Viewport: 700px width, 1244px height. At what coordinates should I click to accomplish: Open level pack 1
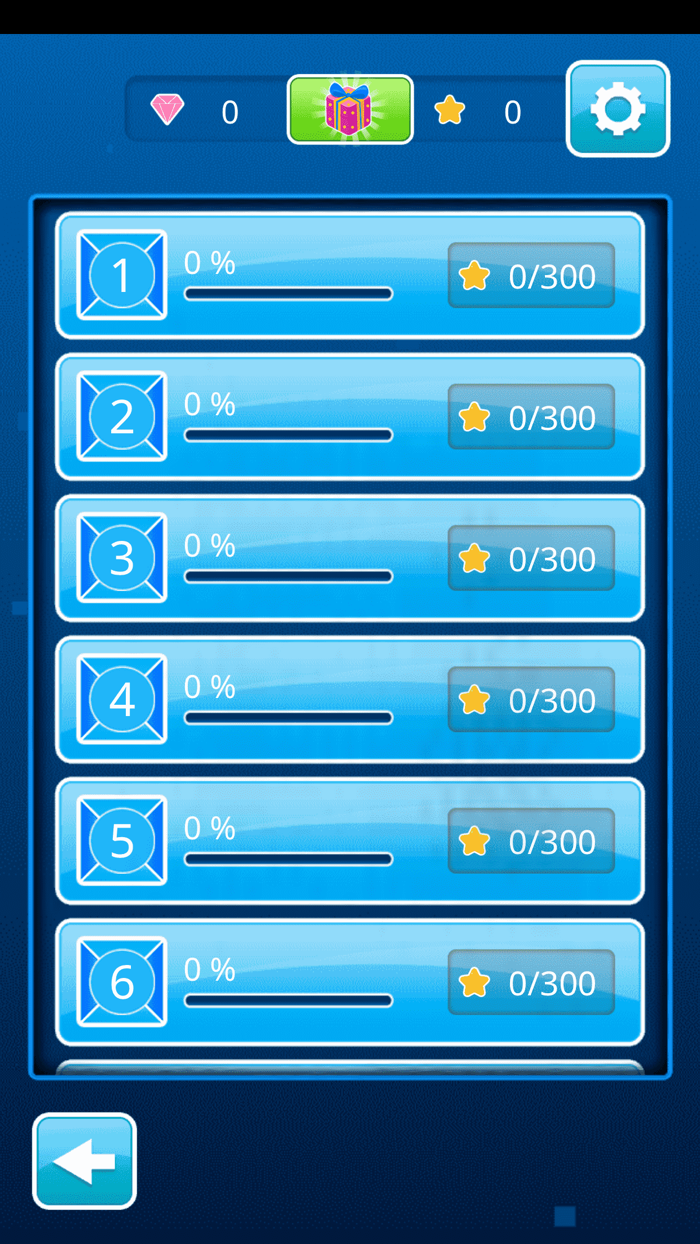350,275
